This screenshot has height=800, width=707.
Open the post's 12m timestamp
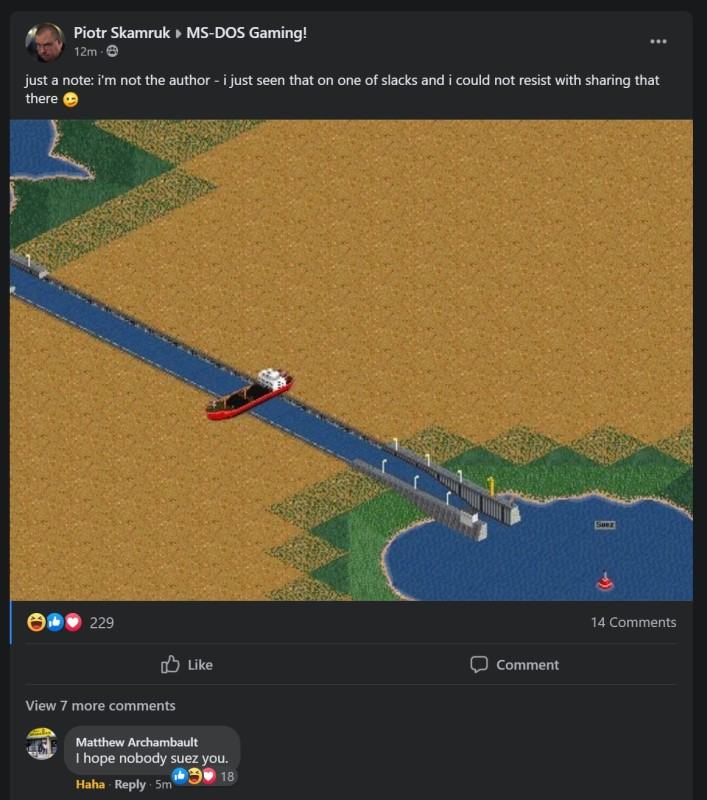point(84,51)
